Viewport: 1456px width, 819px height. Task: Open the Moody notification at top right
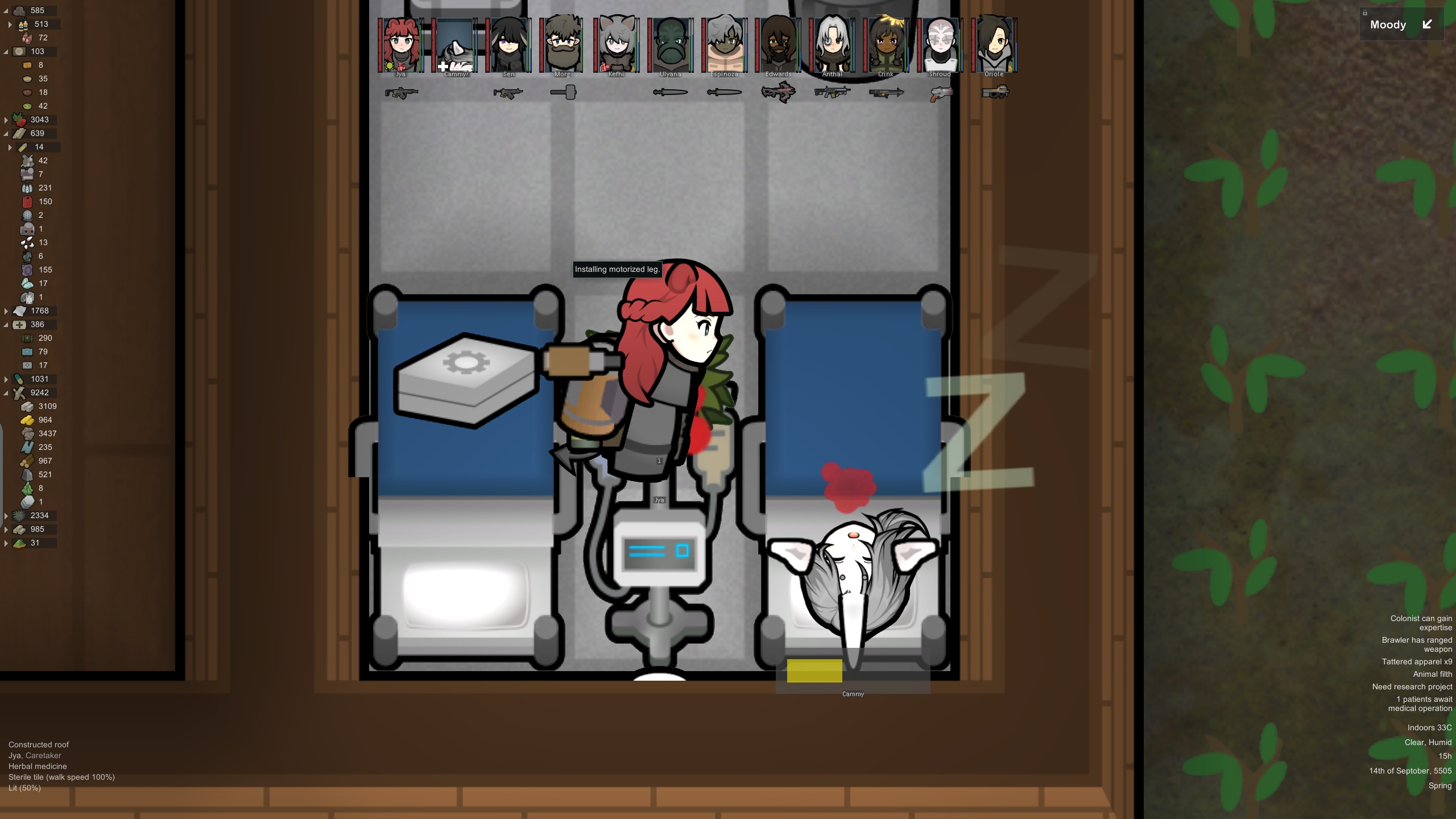pos(1401,24)
